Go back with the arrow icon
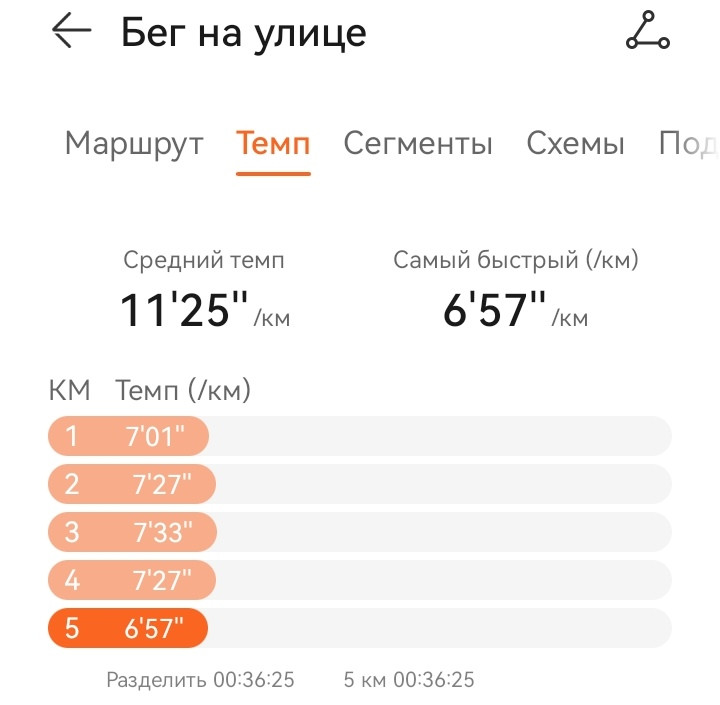720x705 pixels. point(72,30)
